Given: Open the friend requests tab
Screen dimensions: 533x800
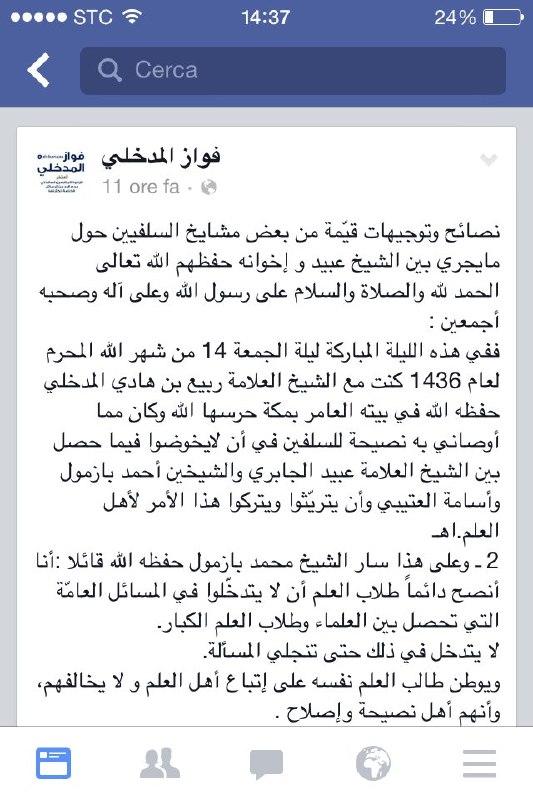Looking at the screenshot, I should click(160, 763).
